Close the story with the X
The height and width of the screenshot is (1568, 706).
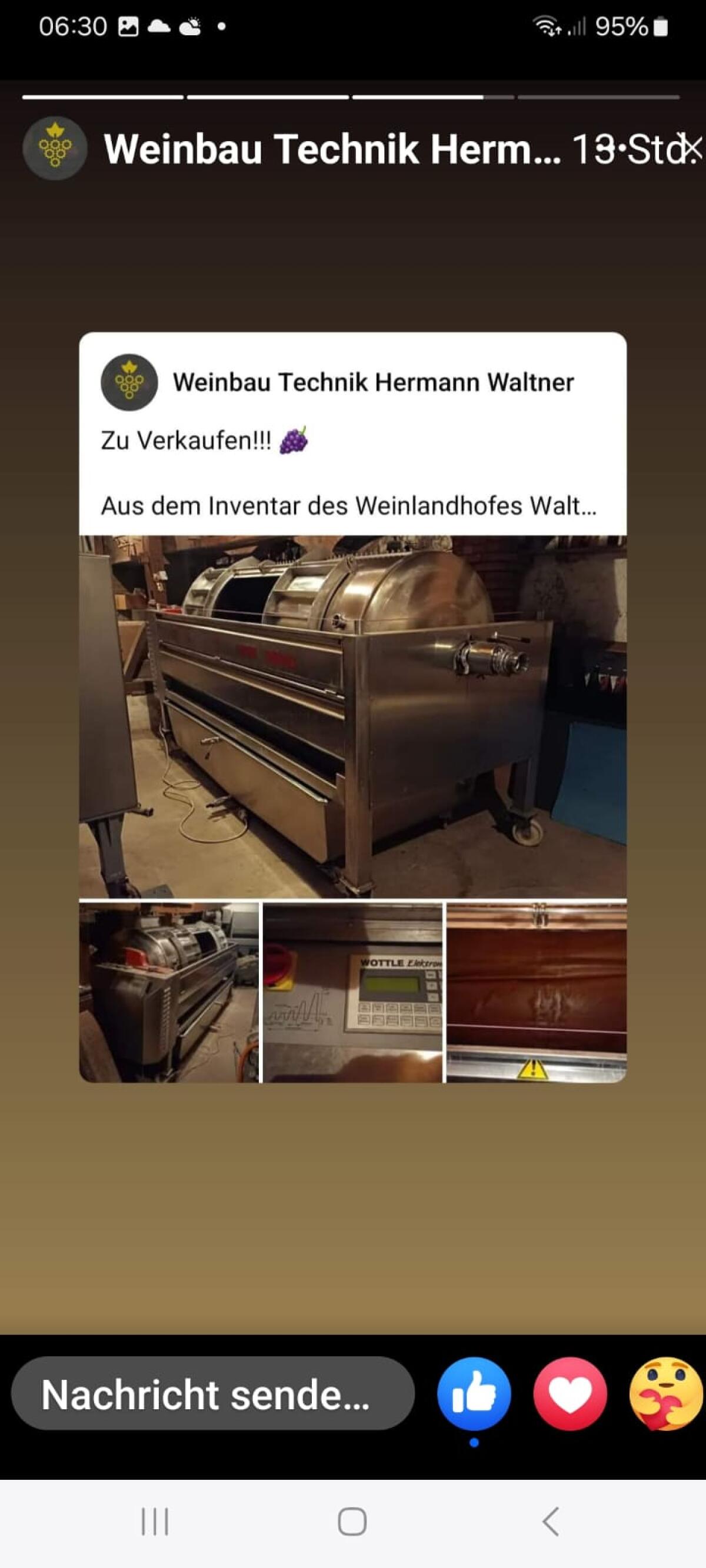pos(691,148)
